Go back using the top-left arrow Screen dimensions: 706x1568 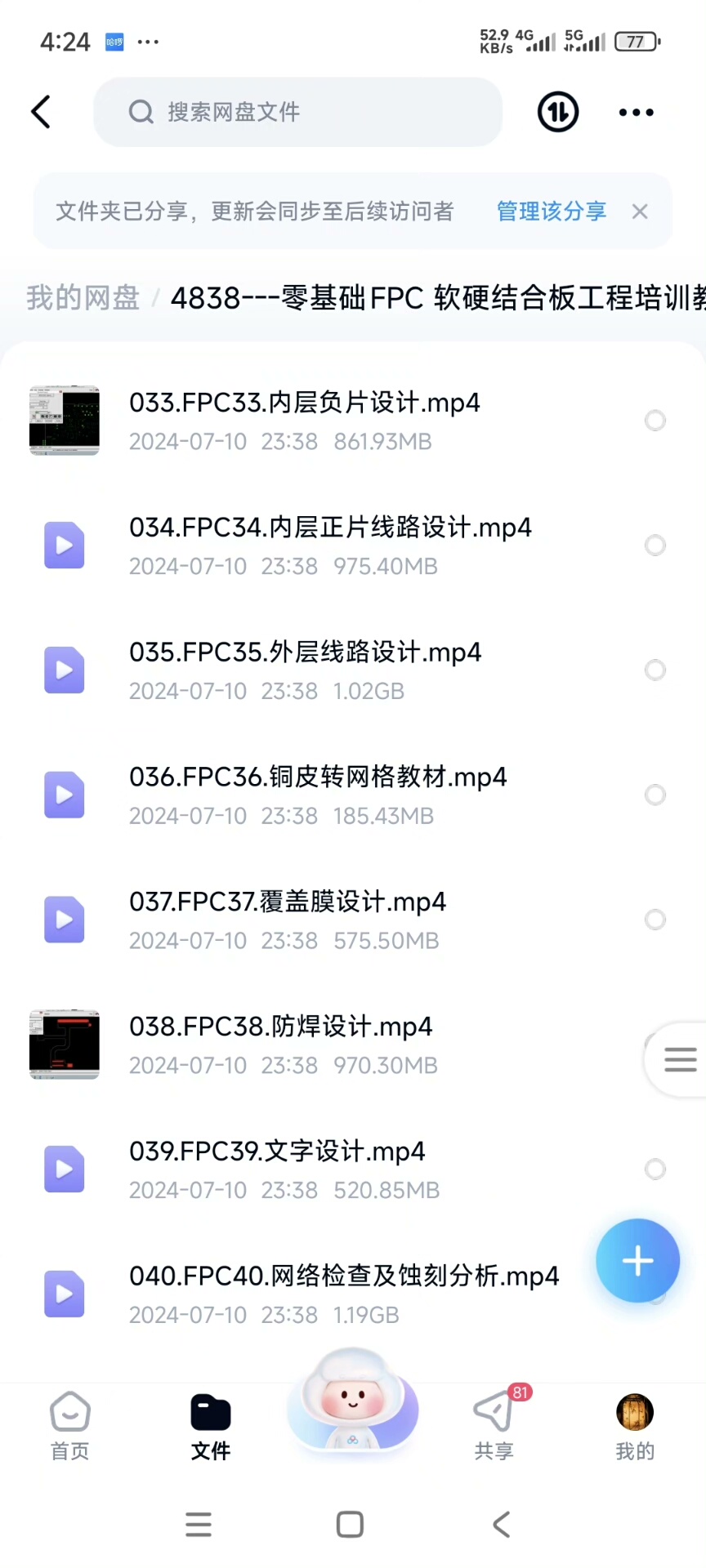click(41, 112)
